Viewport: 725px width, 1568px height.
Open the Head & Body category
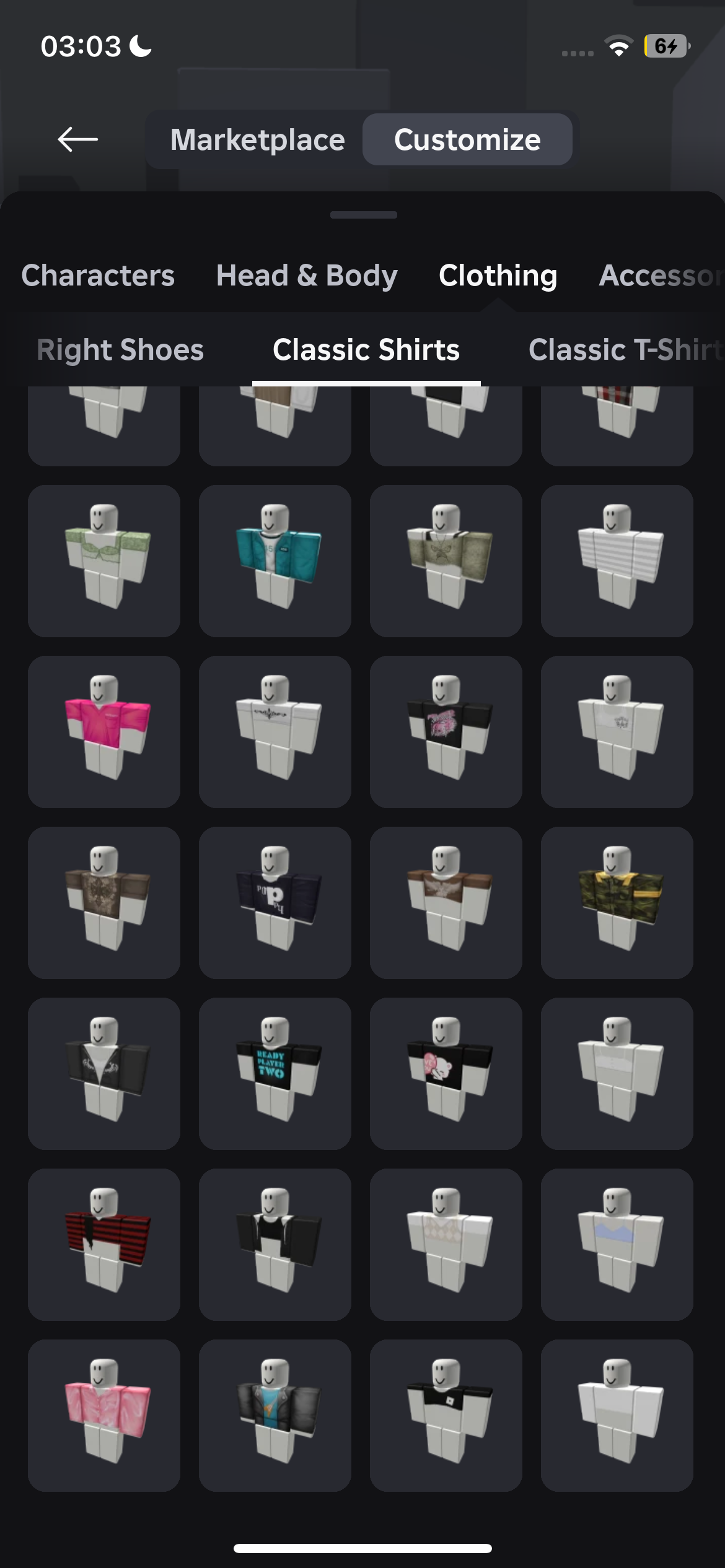[307, 276]
